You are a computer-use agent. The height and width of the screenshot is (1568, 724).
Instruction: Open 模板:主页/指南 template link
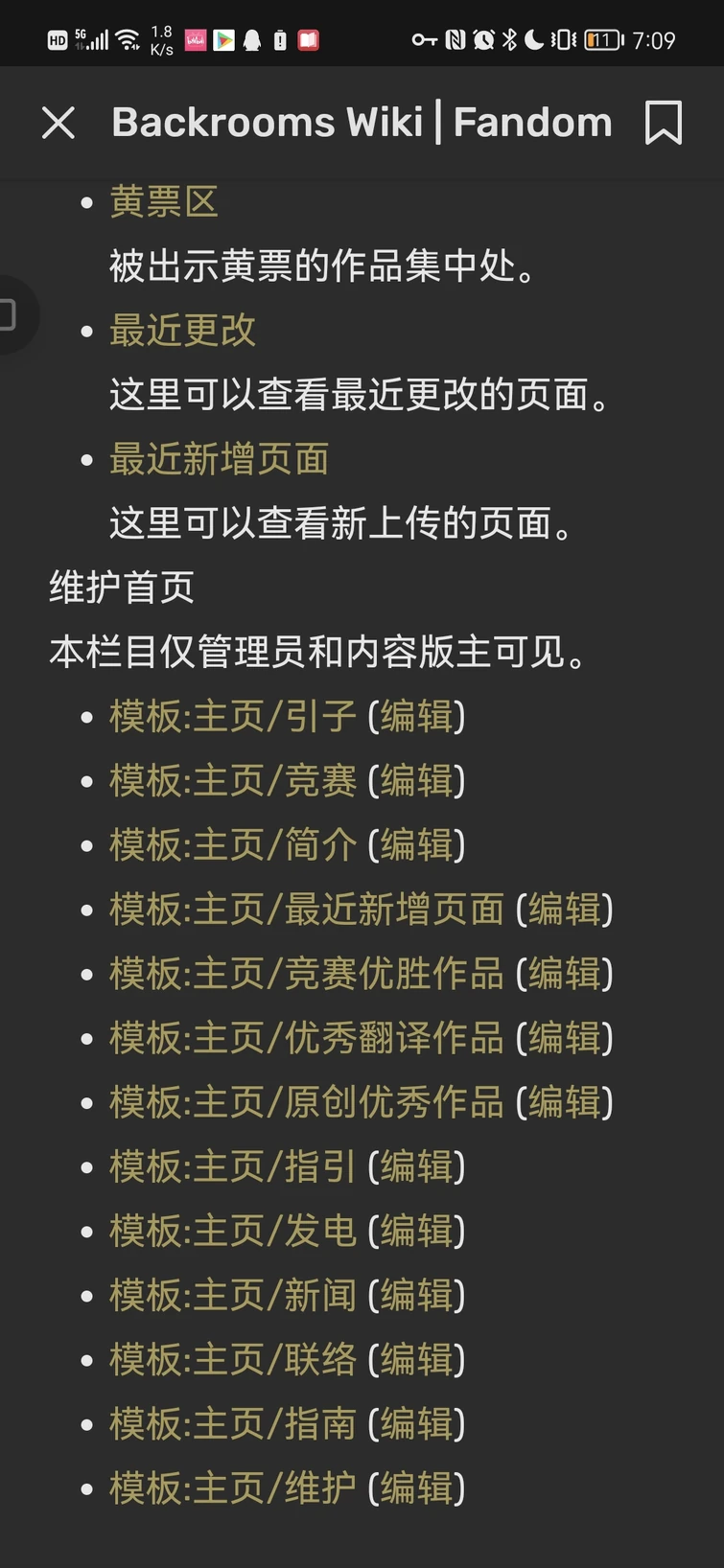(x=234, y=1423)
